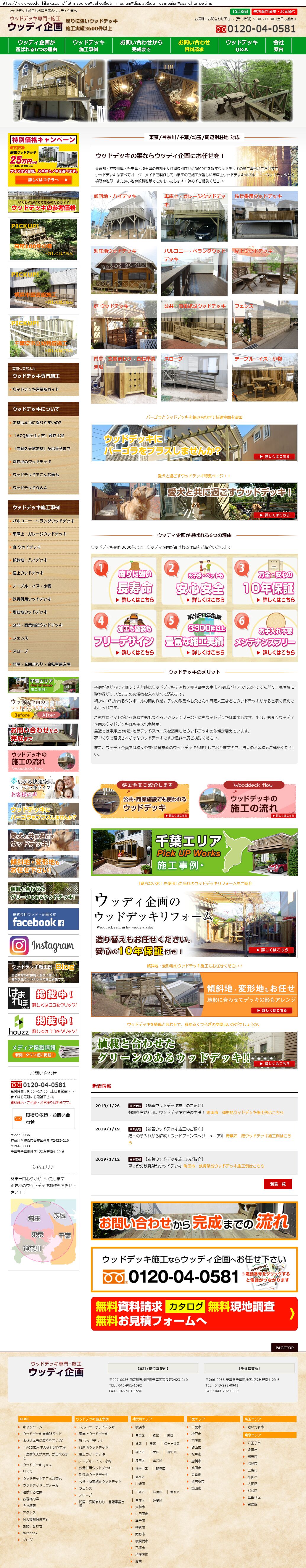
Task: Tap PAGETOP to return to top
Action: point(284,1348)
